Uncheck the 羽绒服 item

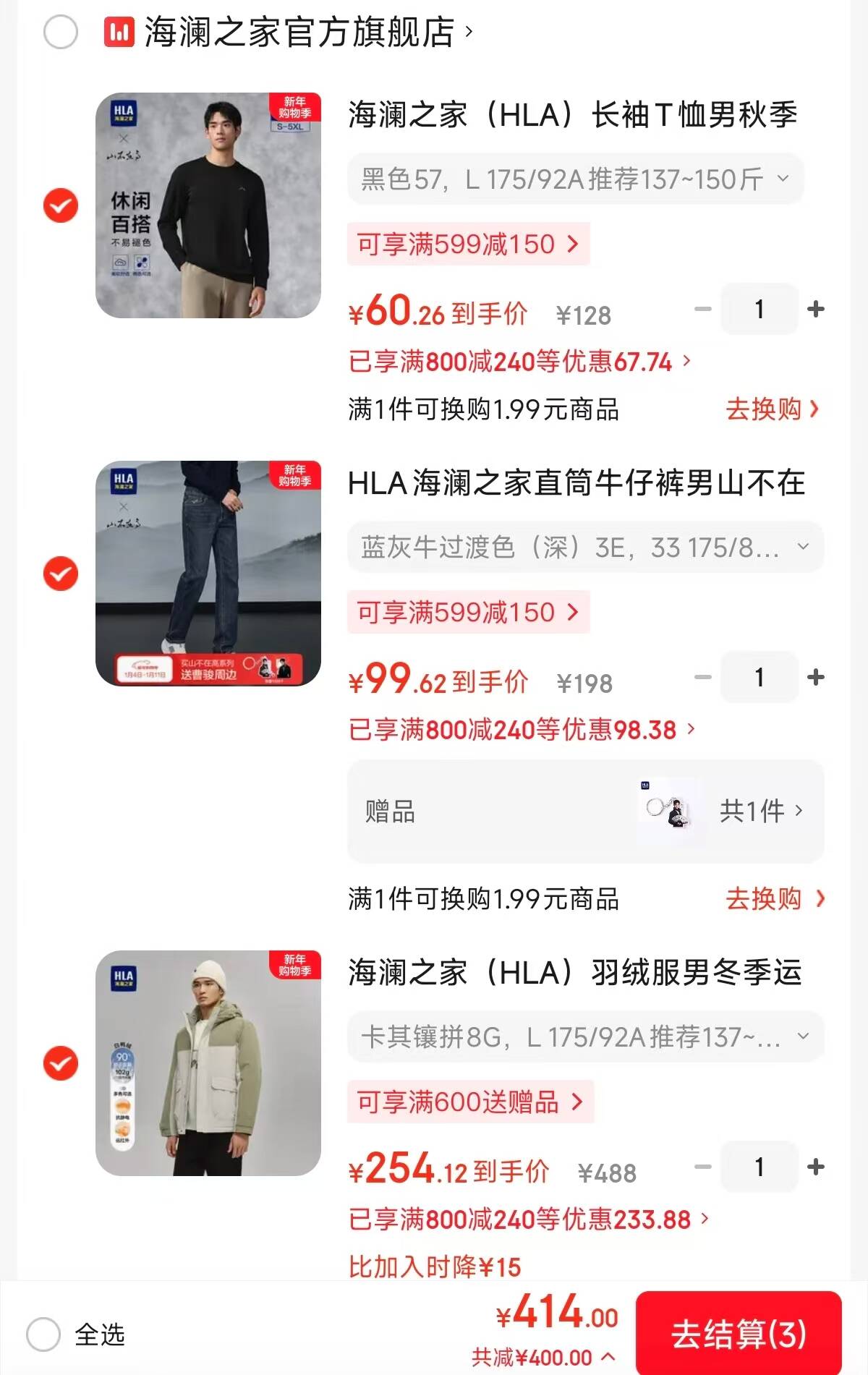(x=61, y=1063)
